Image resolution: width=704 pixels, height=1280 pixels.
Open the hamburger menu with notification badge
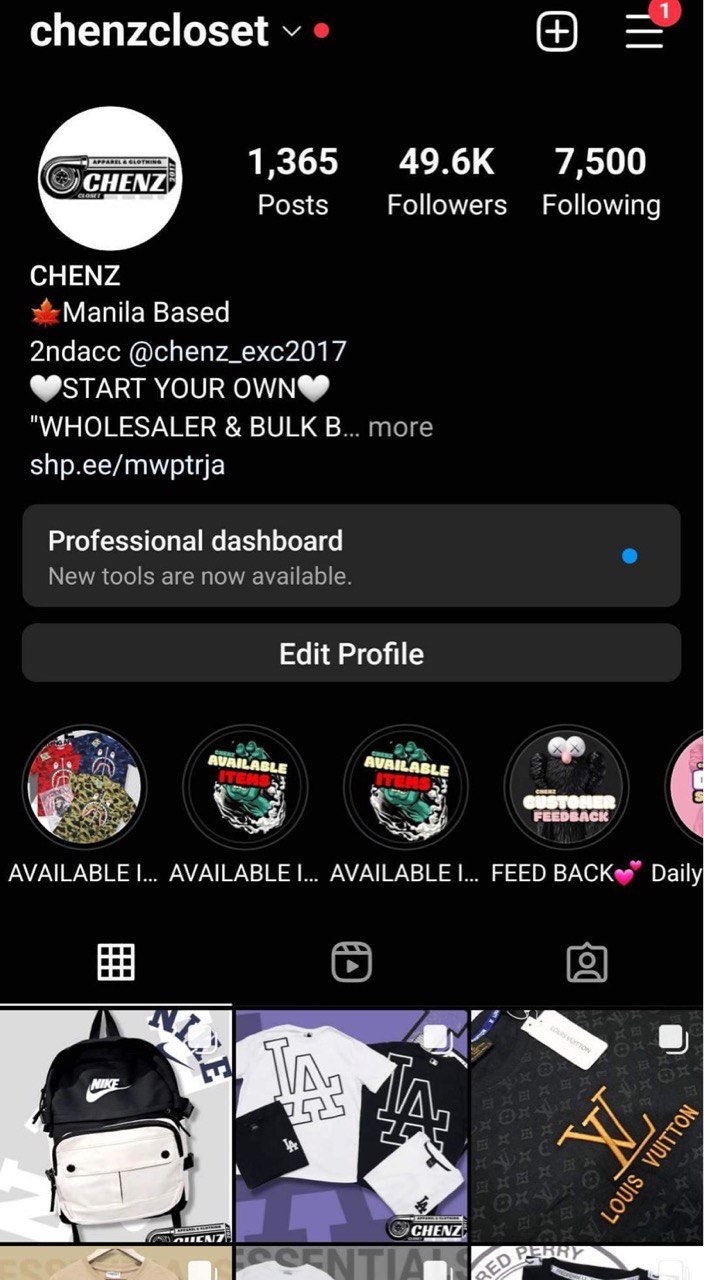click(x=645, y=32)
